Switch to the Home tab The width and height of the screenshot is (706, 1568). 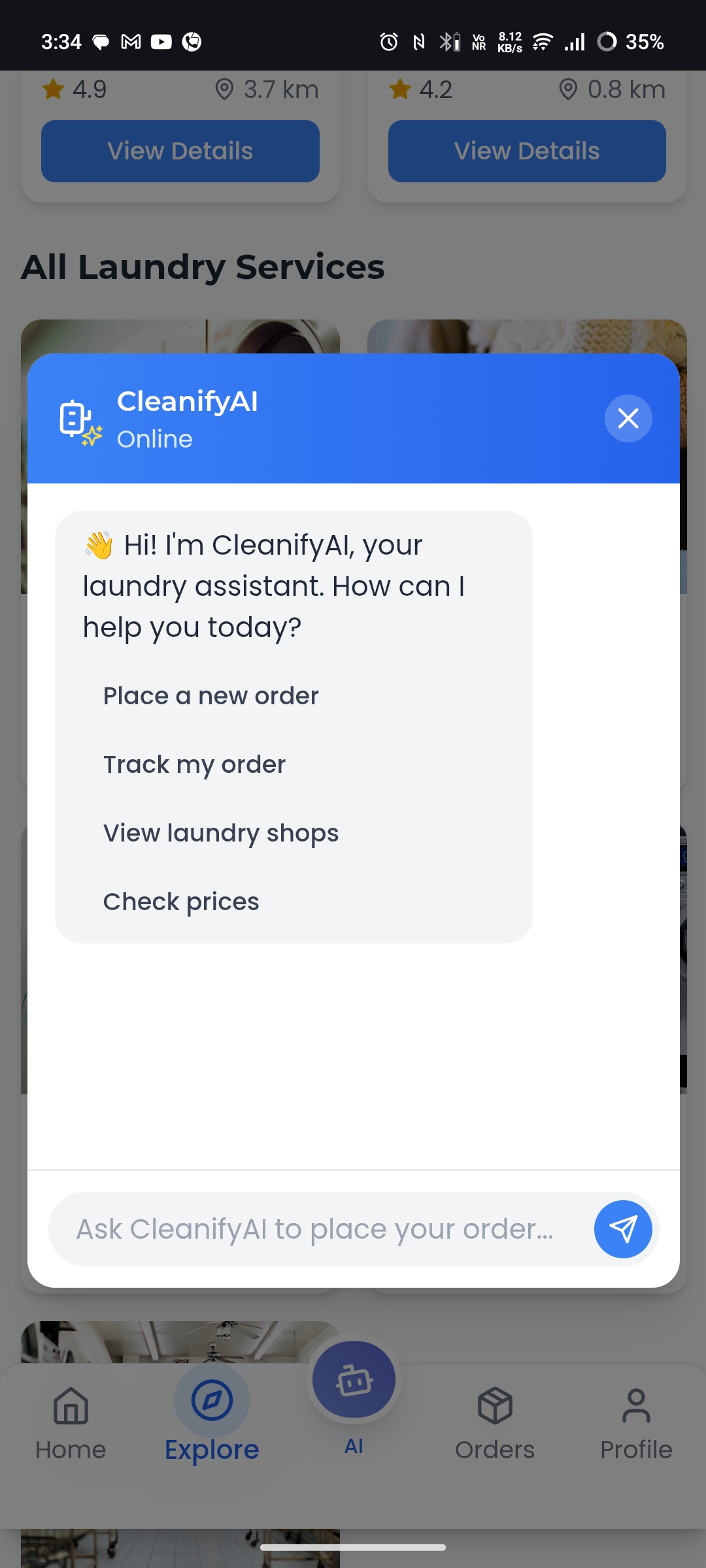[71, 1424]
